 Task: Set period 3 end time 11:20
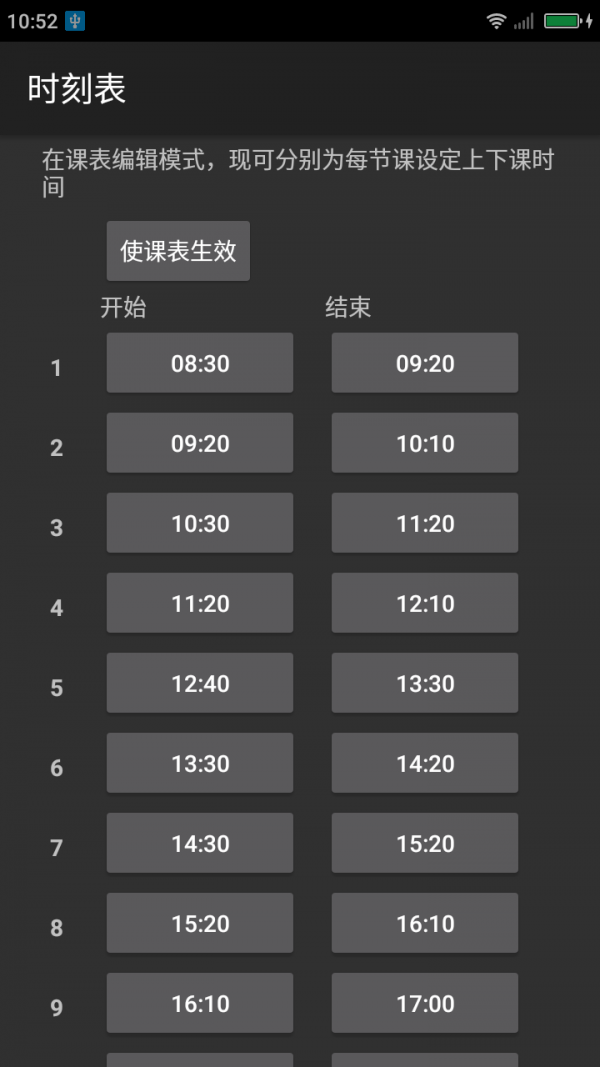[425, 523]
